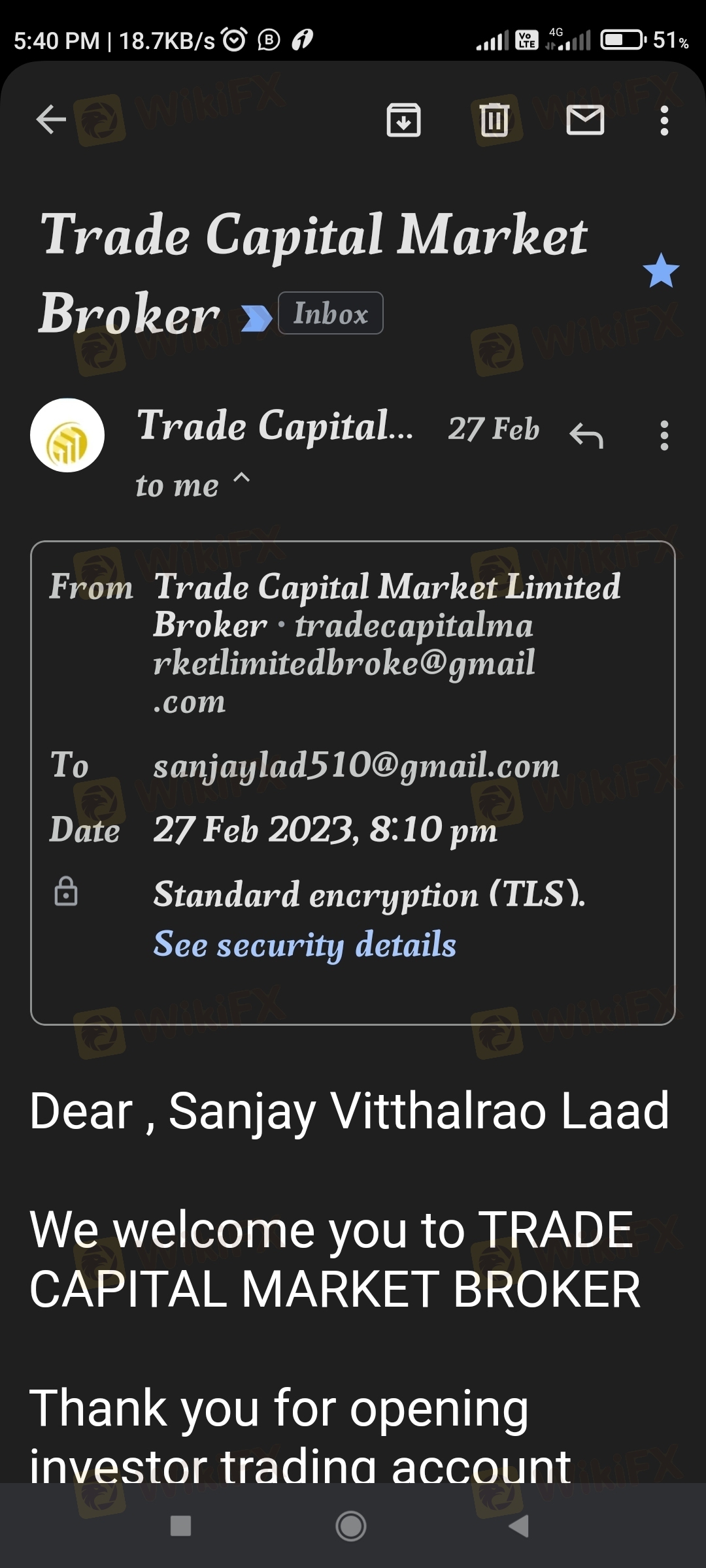Mark this email as unread
This screenshot has width=706, height=1568.
point(584,120)
